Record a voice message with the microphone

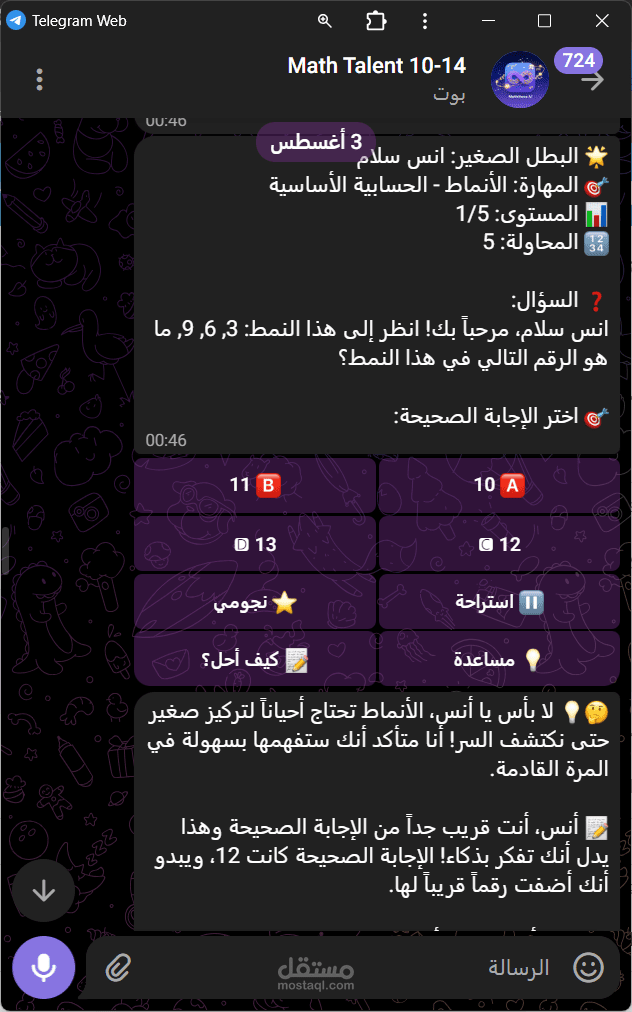(x=43, y=967)
